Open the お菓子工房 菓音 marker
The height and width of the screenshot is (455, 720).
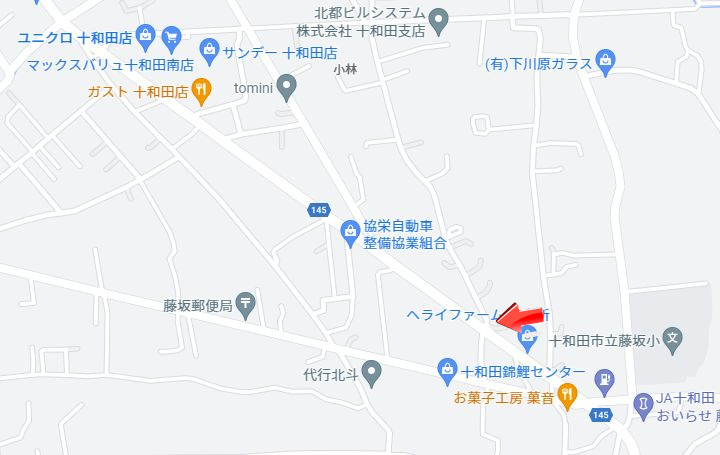point(567,396)
